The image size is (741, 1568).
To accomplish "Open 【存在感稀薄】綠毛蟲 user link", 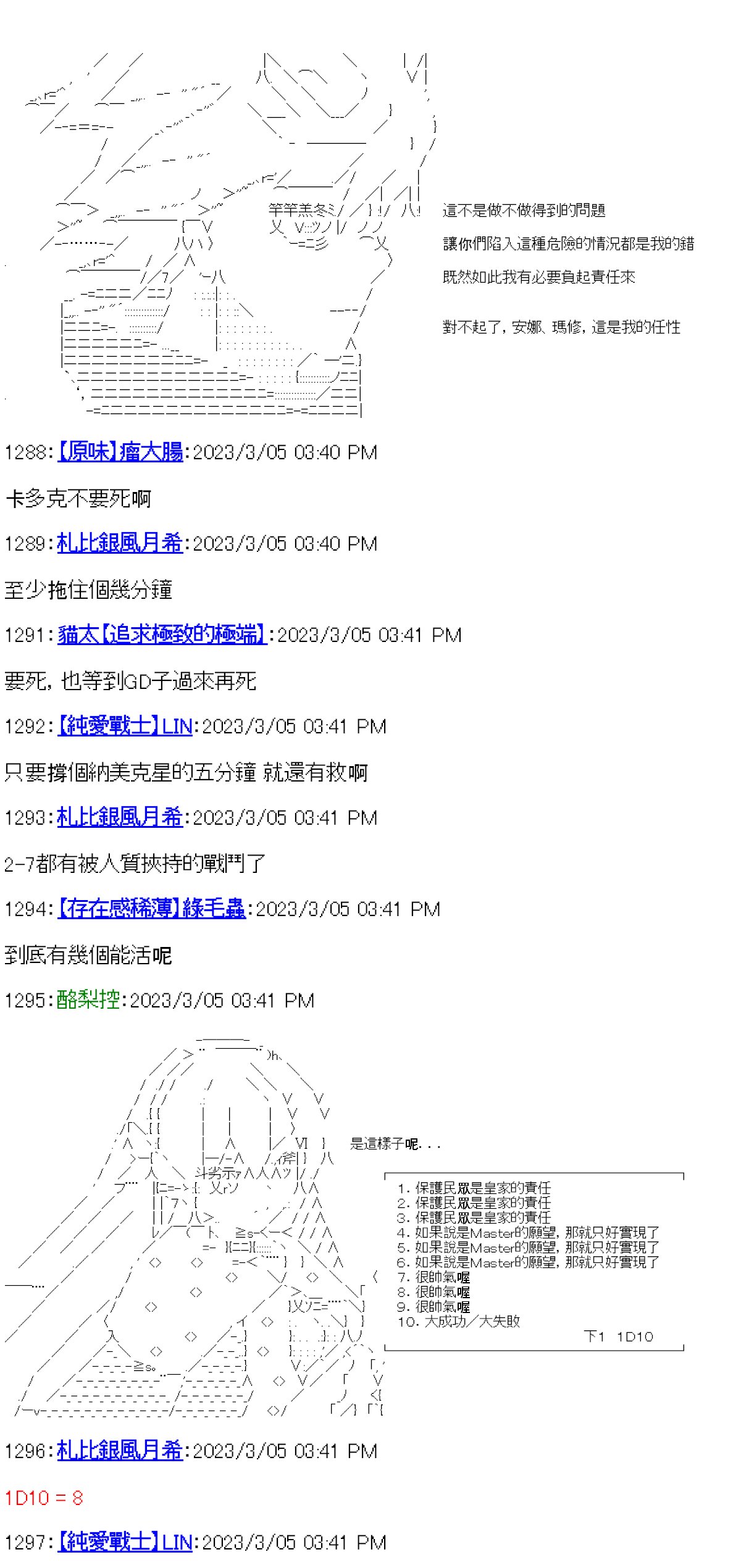I will click(152, 909).
